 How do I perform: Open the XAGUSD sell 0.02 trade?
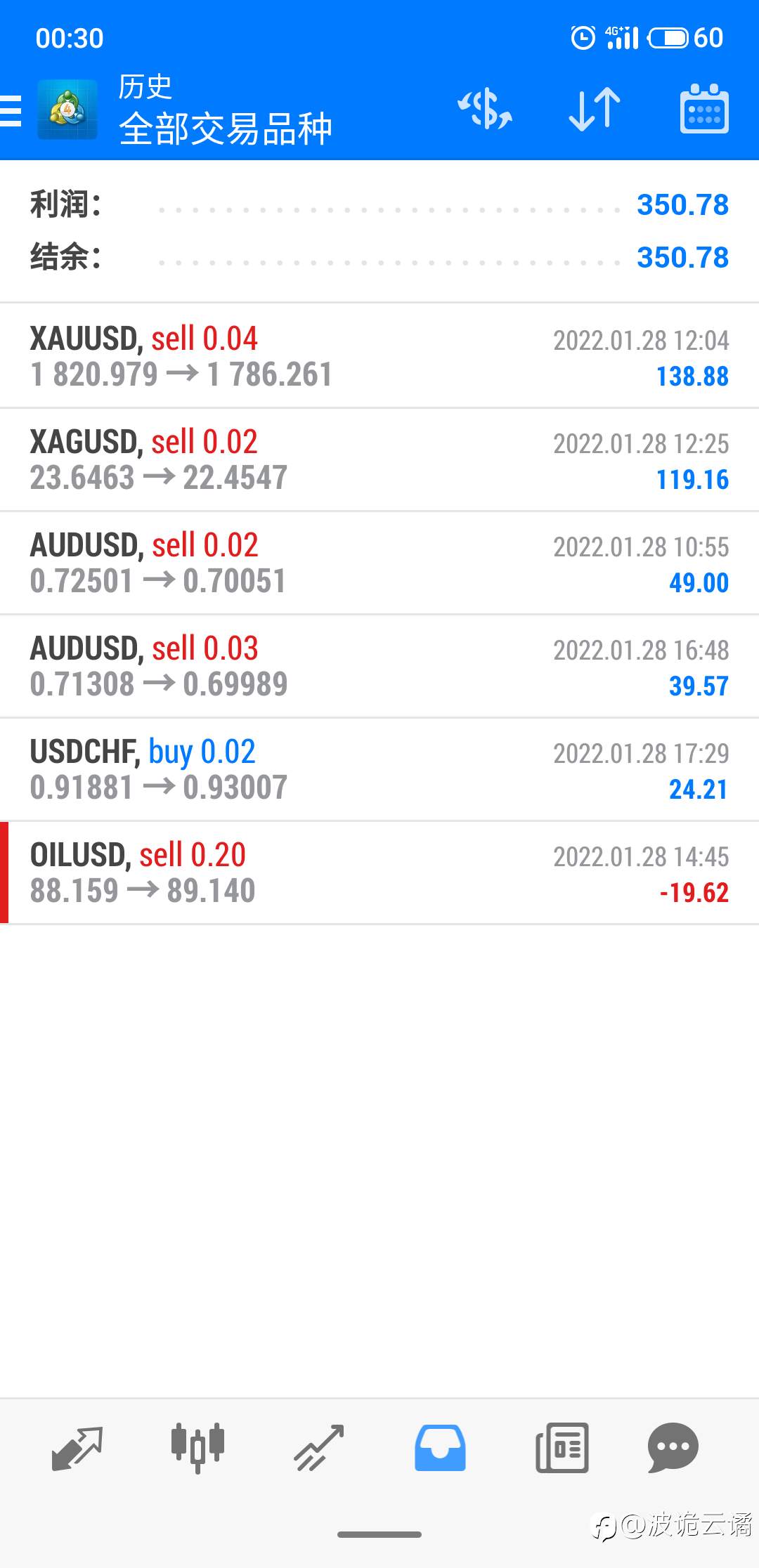click(379, 459)
